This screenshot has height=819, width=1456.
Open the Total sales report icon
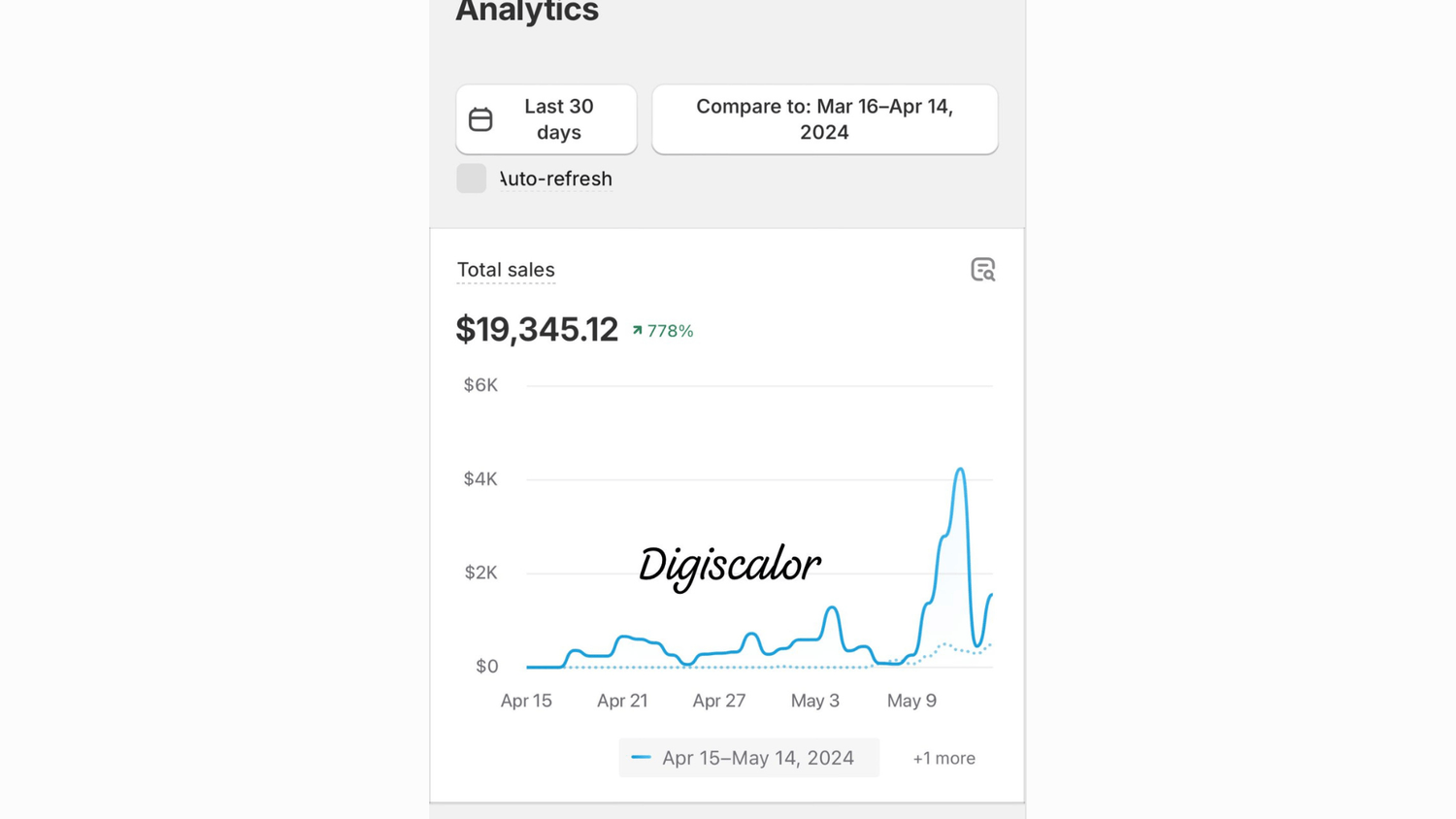tap(982, 270)
